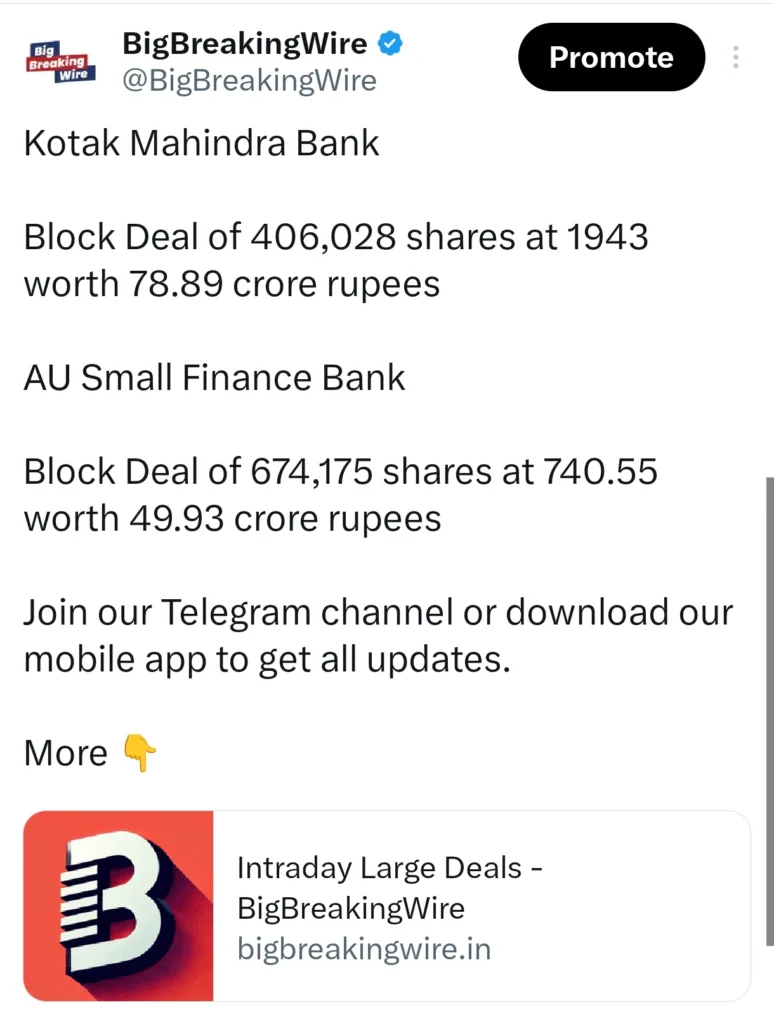Click the BigBreakingWire display name
The image size is (774, 1024).
243,43
